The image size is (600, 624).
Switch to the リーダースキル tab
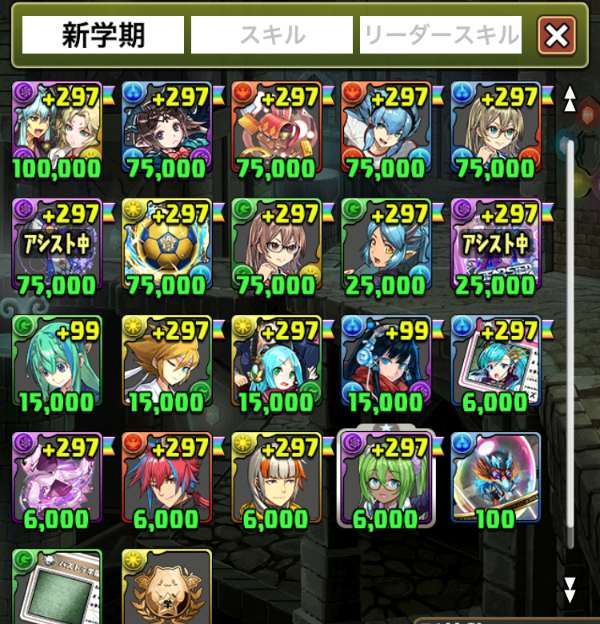coord(441,37)
